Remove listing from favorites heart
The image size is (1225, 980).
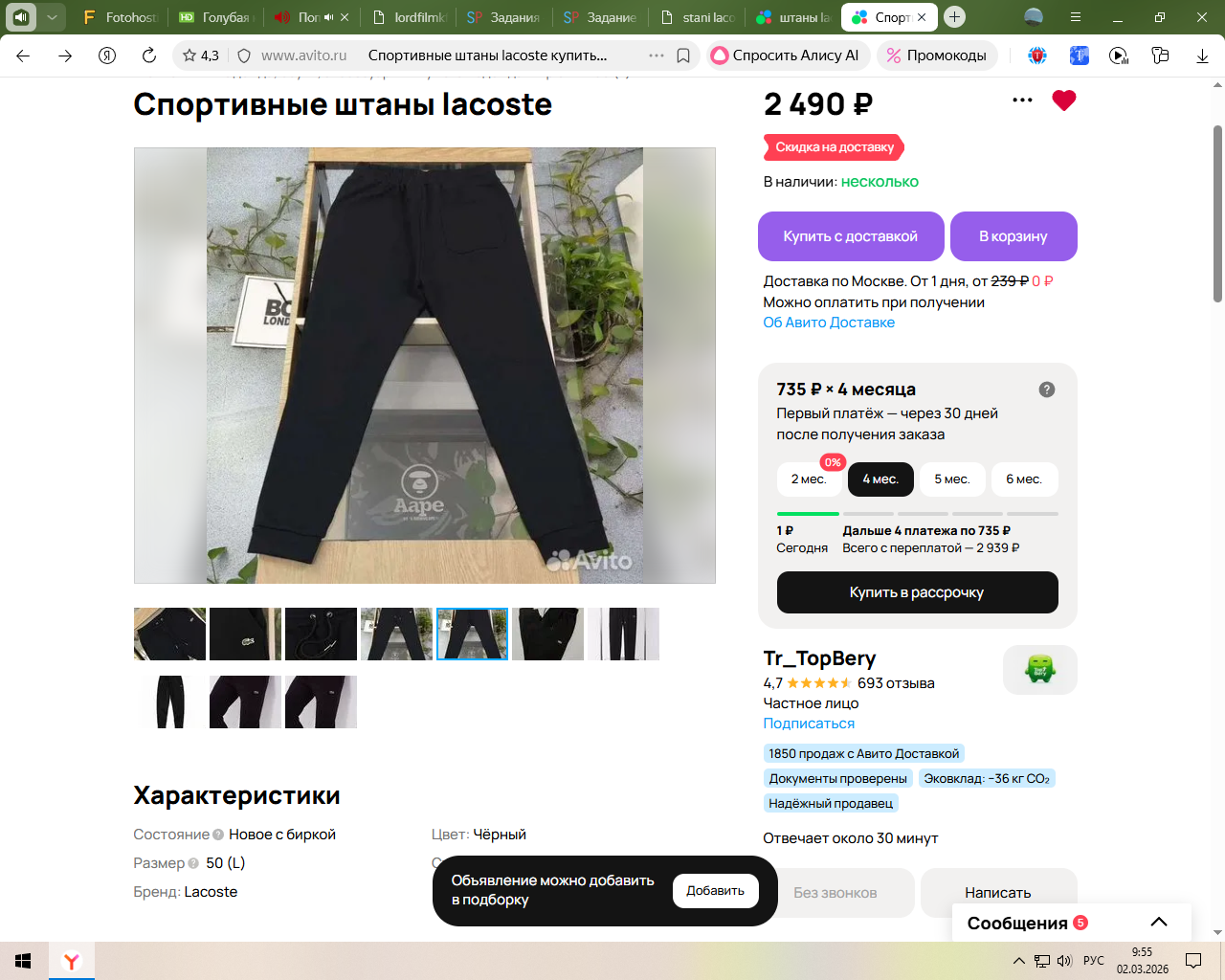coord(1063,100)
